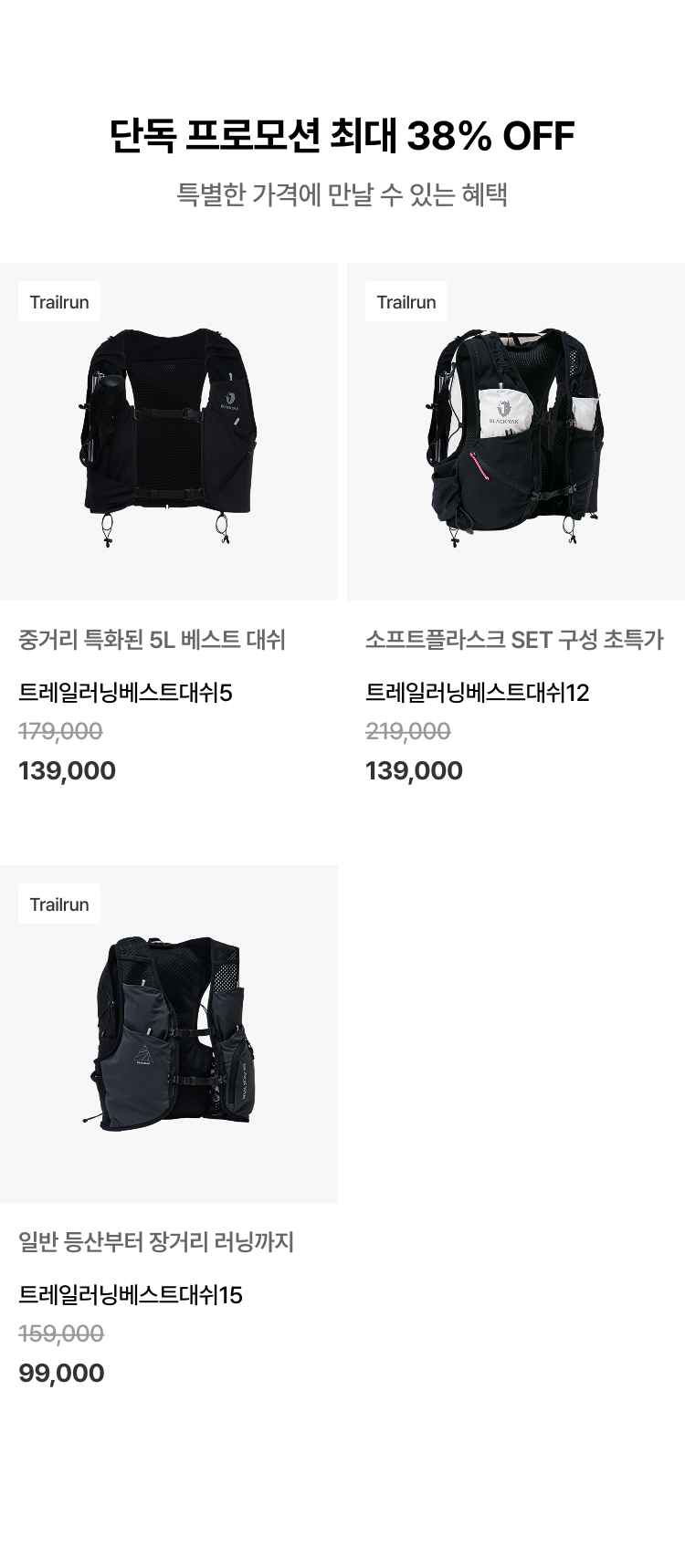Open the 트레일러닝베스트대쉬5 product card
The width and height of the screenshot is (685, 1568).
click(x=169, y=432)
